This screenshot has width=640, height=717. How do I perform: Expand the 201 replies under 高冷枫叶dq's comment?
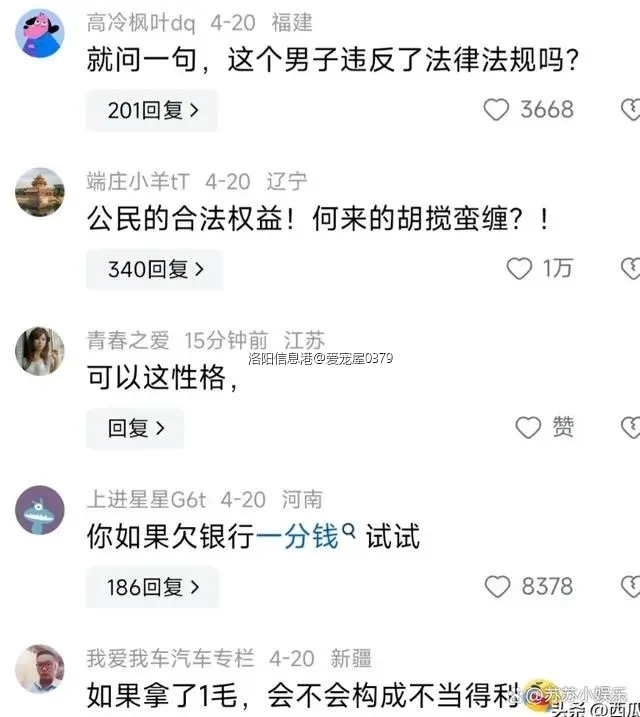[x=153, y=111]
